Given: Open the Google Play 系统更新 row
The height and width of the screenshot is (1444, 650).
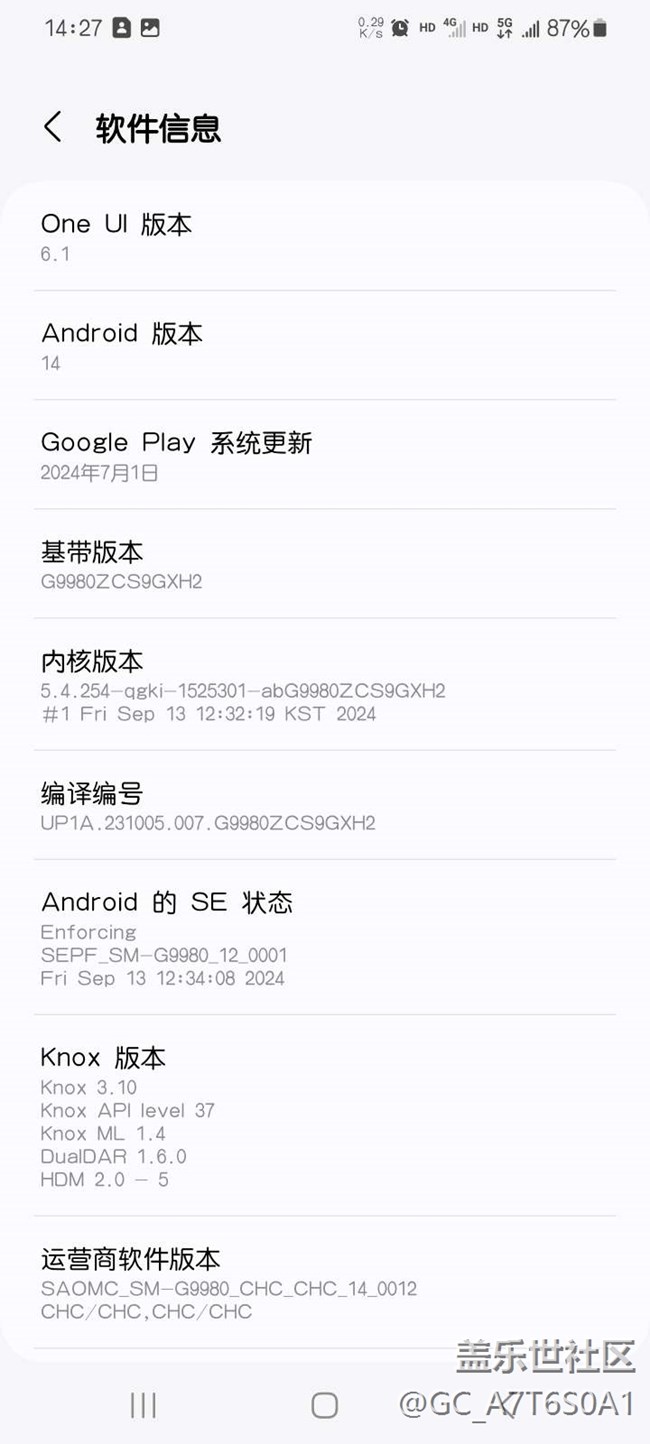Looking at the screenshot, I should tap(324, 455).
